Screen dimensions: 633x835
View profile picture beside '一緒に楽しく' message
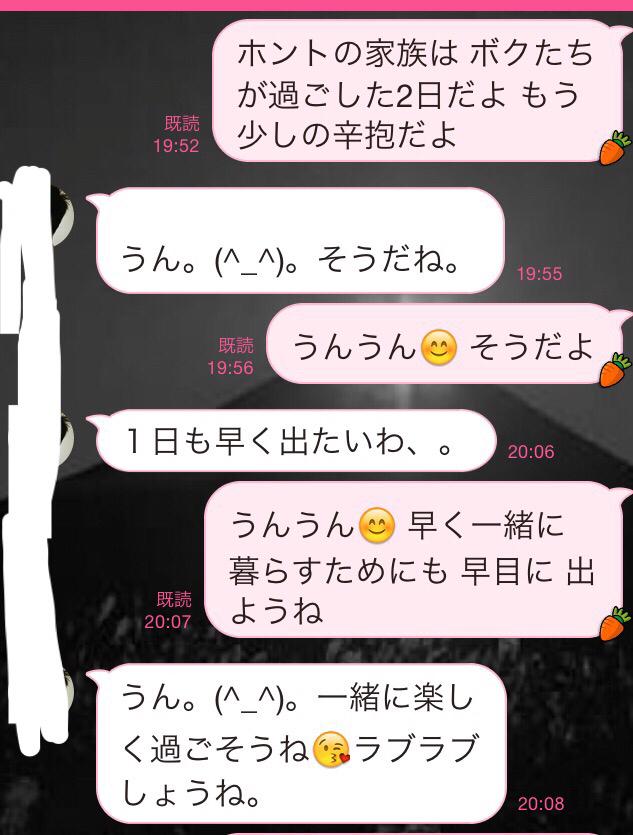62,690
